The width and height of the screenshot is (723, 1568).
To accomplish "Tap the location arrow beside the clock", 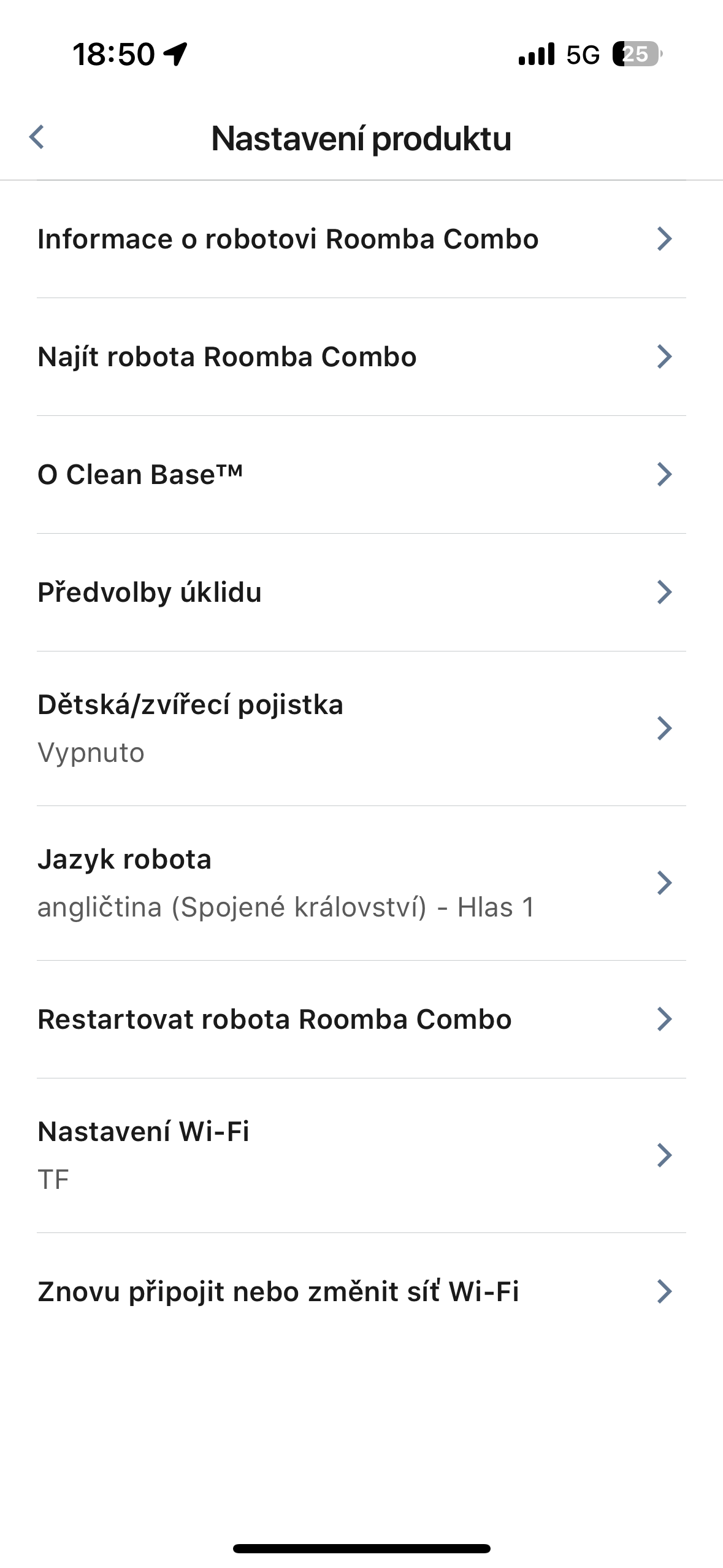I will tap(176, 54).
